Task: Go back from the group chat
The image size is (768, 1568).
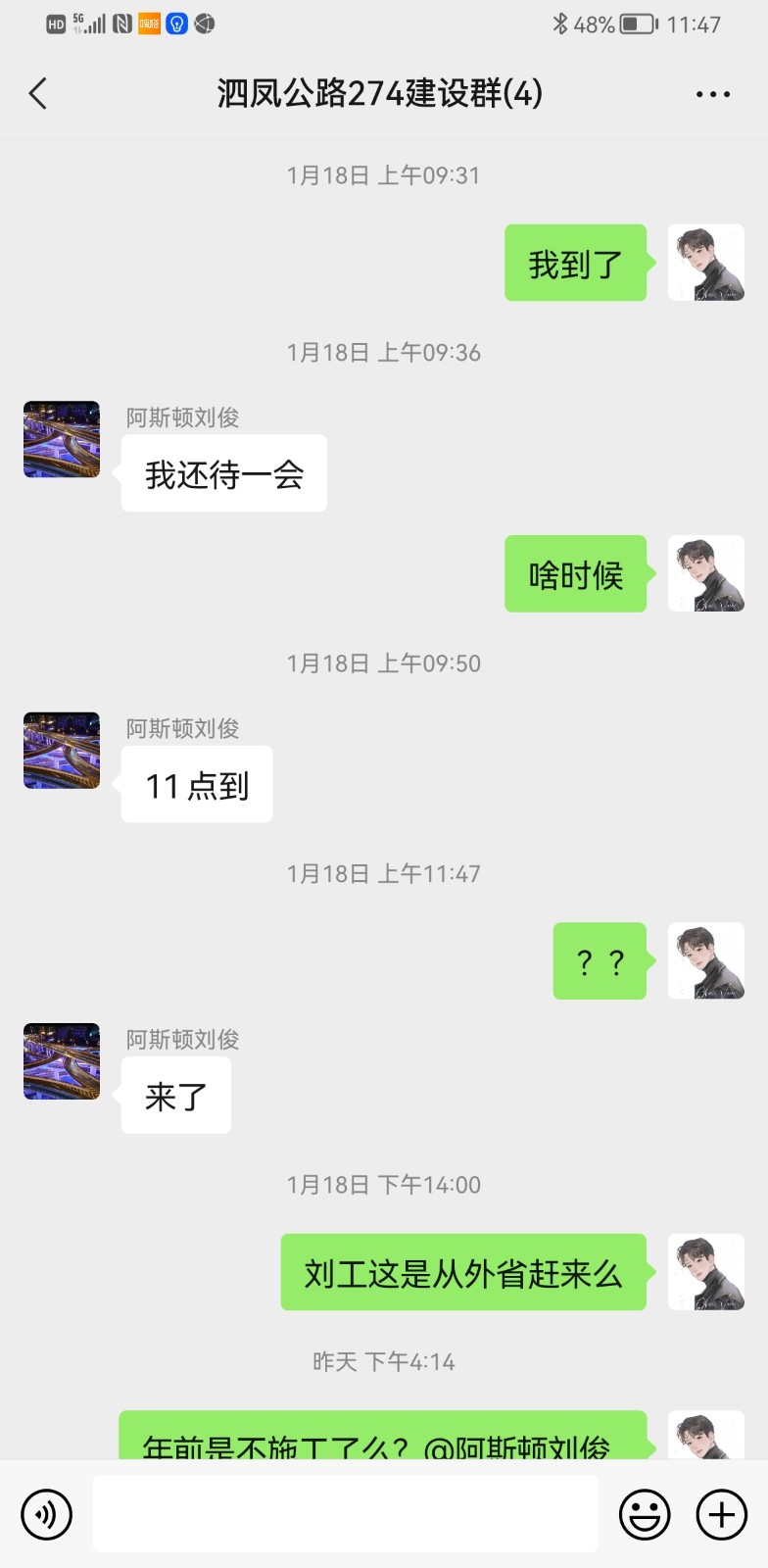Action: 38,94
